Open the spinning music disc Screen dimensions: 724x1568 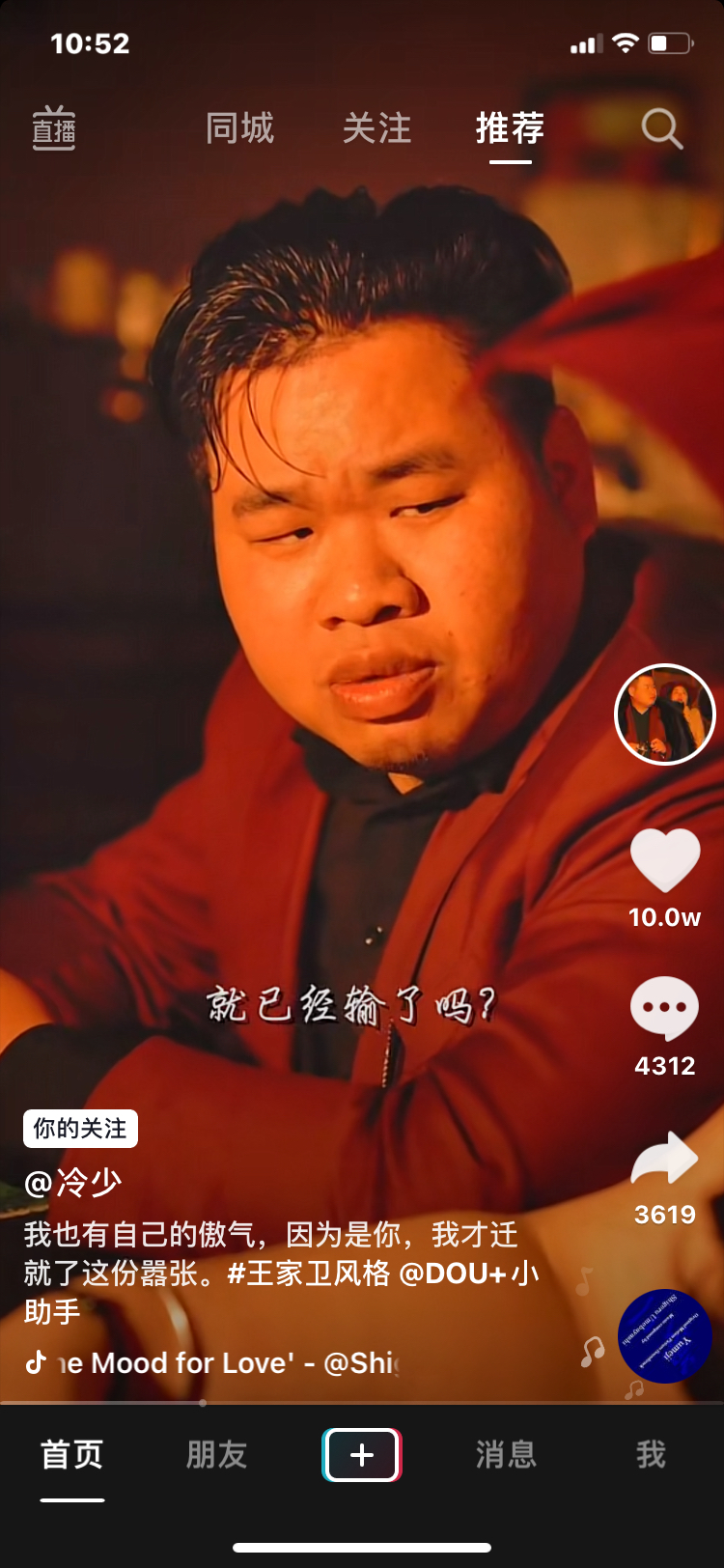click(664, 1336)
